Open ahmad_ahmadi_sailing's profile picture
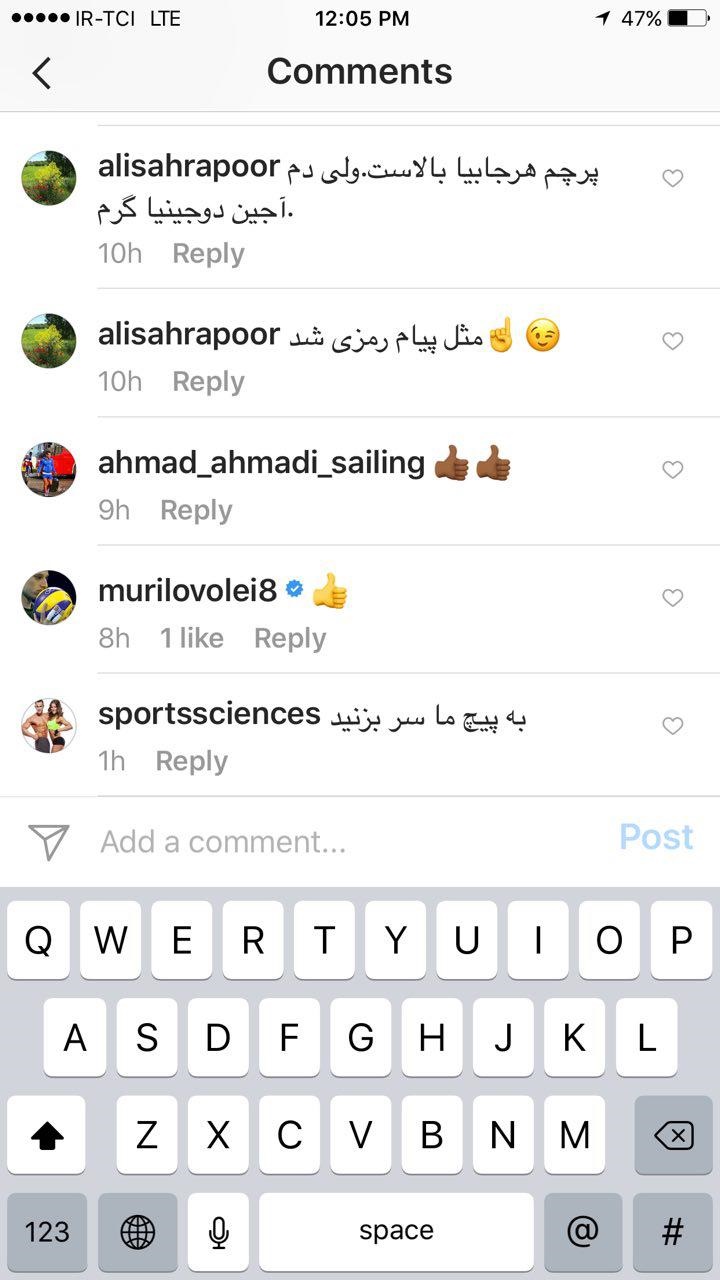The image size is (720, 1280). (x=49, y=470)
